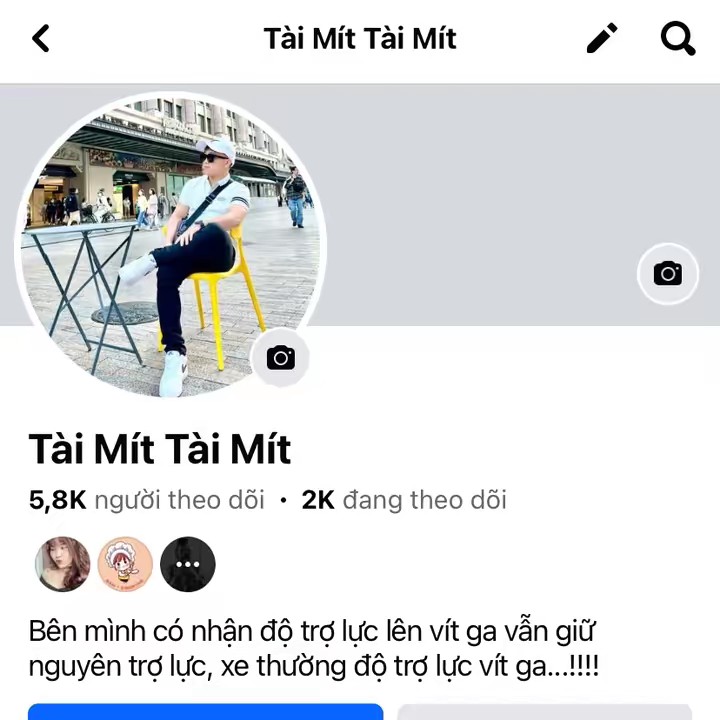The height and width of the screenshot is (720, 720).
Task: Go back using the top-left arrow
Action: coord(41,39)
